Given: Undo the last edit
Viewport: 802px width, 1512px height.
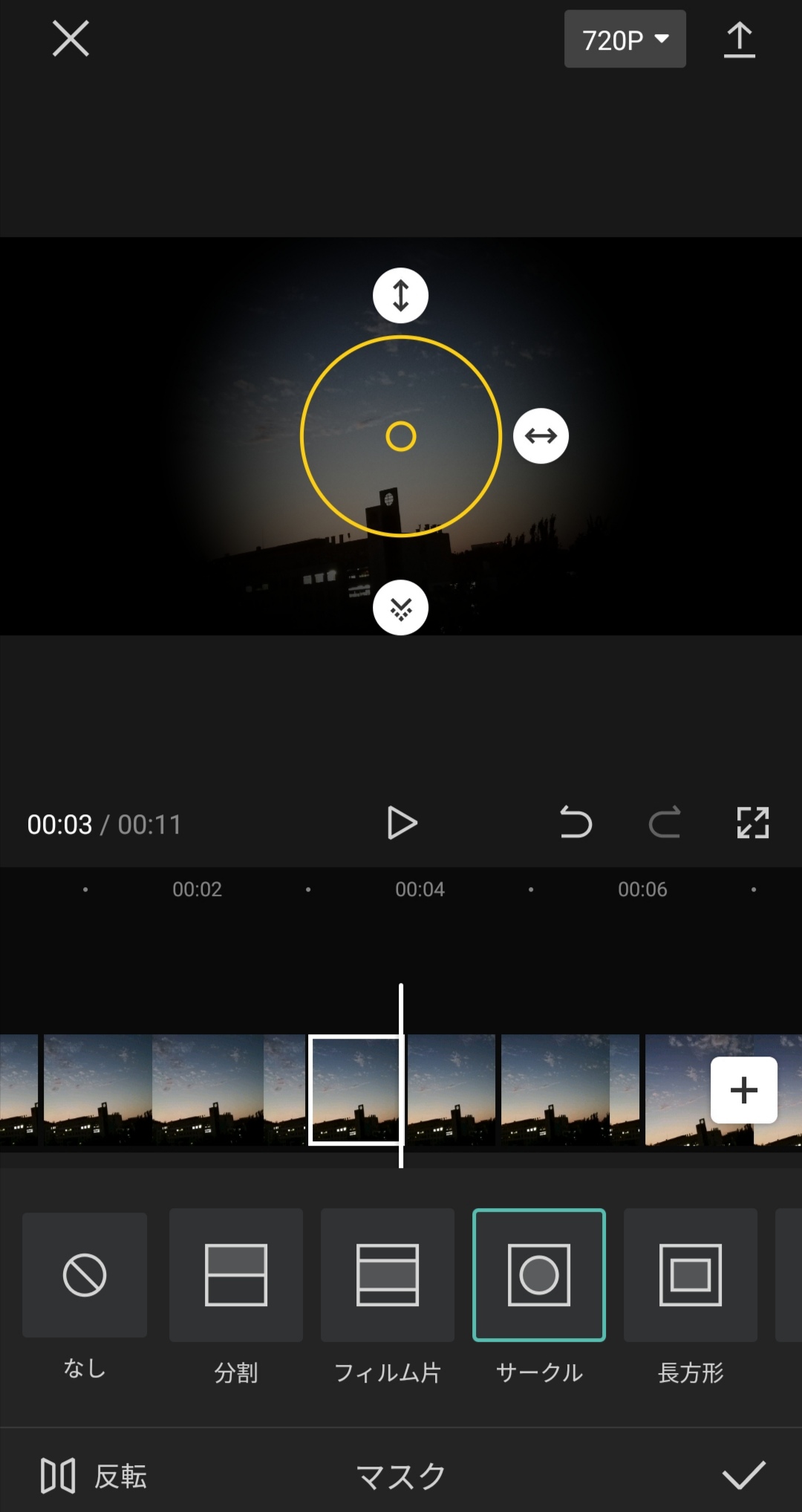Looking at the screenshot, I should [576, 823].
